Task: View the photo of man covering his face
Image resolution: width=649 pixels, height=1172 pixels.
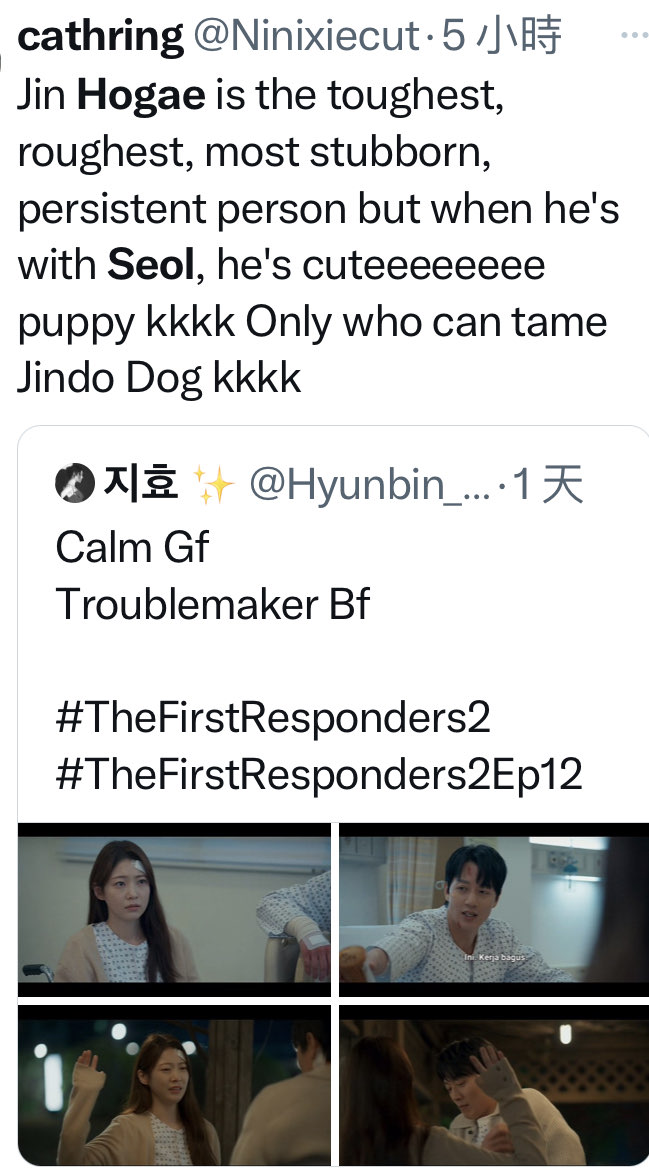Action: click(492, 1085)
